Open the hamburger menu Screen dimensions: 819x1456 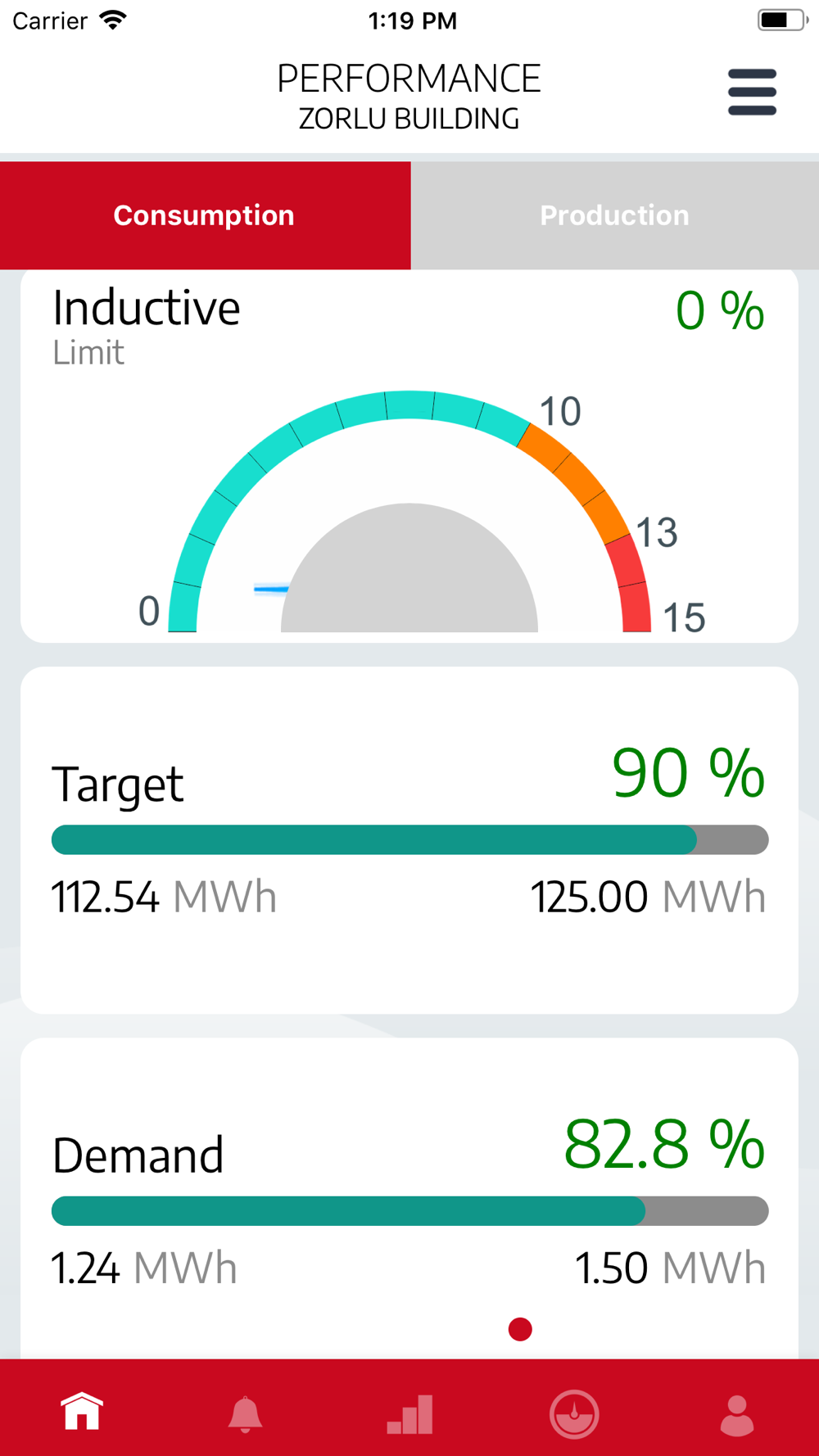point(752,92)
